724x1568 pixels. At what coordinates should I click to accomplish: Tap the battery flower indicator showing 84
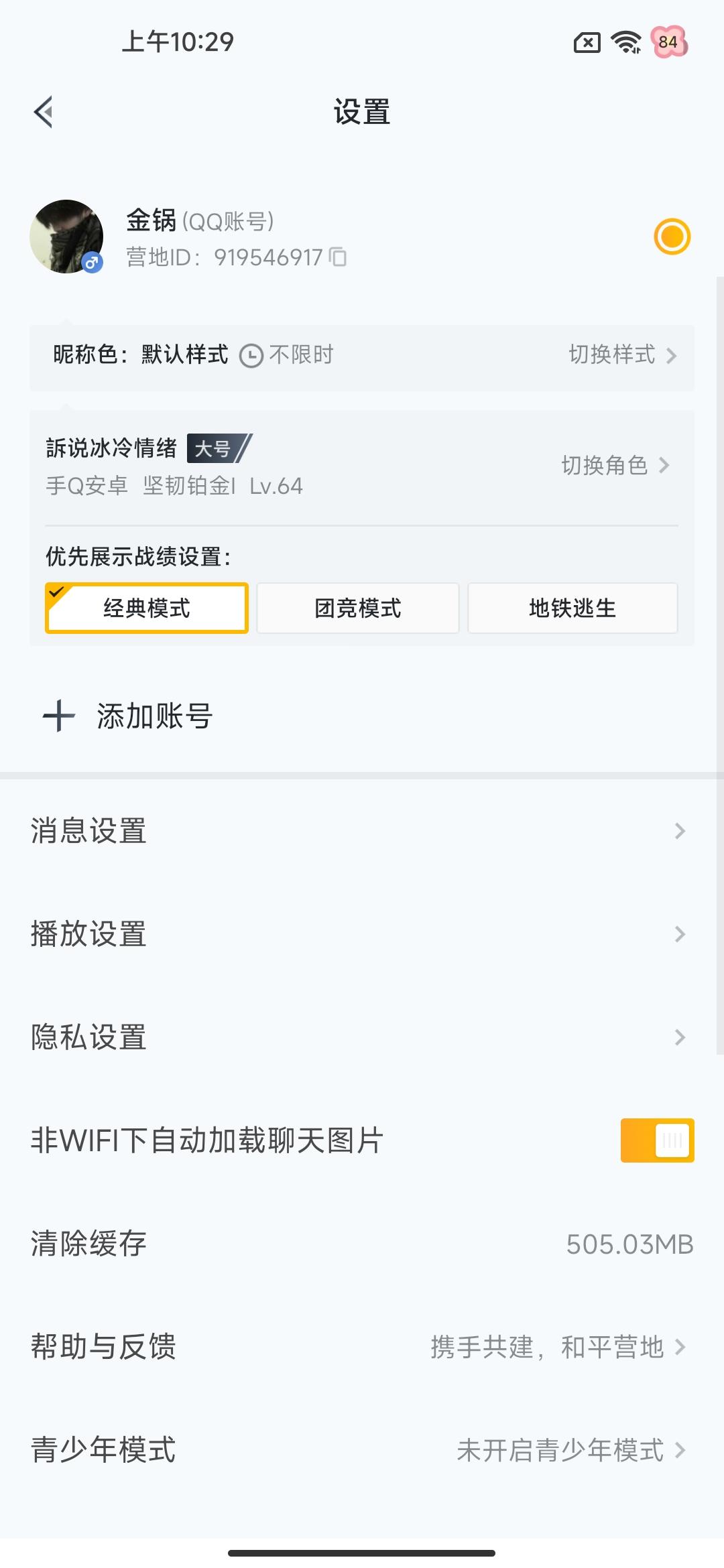tap(670, 42)
